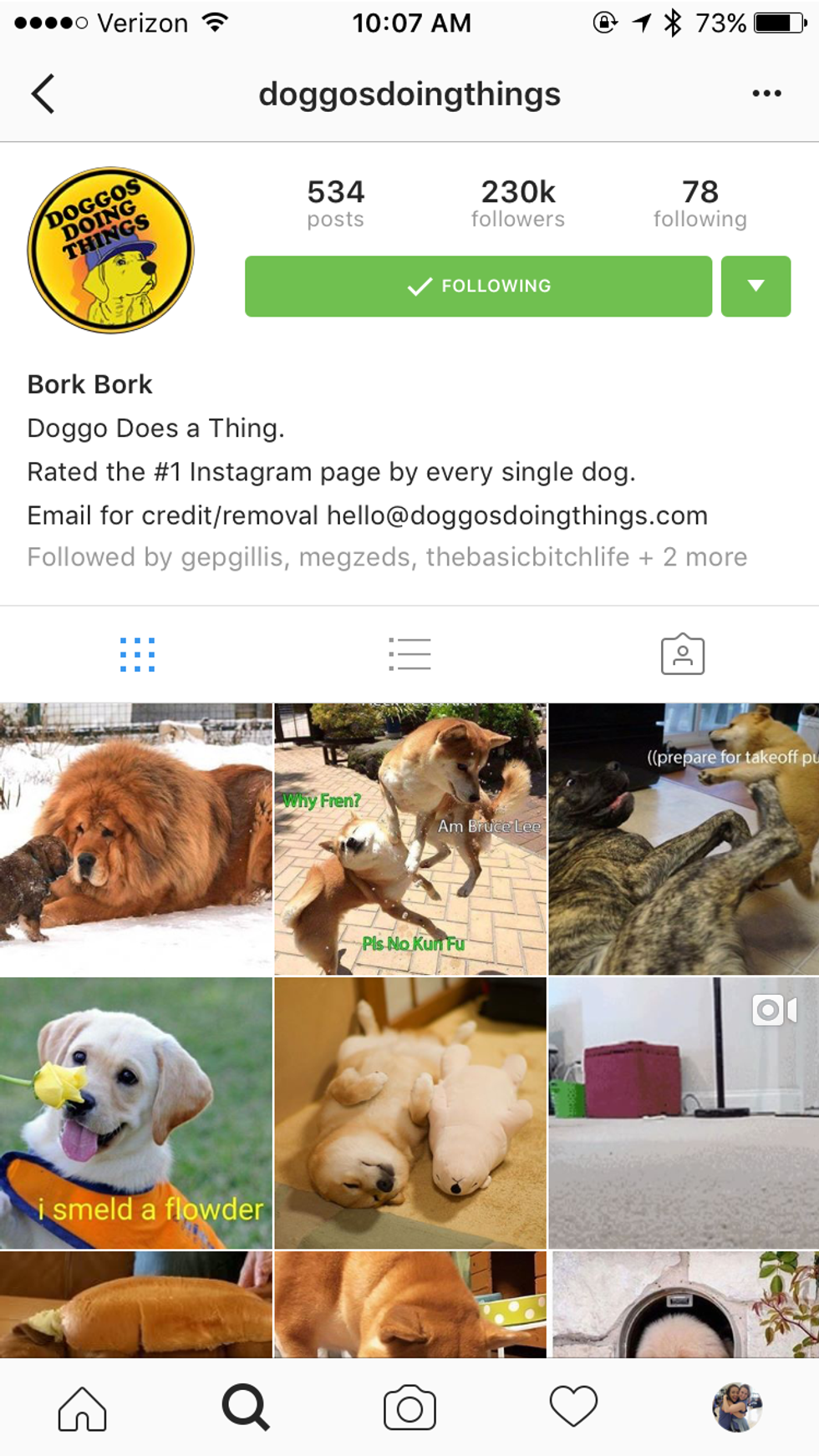The height and width of the screenshot is (1456, 819).
Task: Open the 'i smeld a flowder' puppy post
Action: click(x=136, y=1113)
